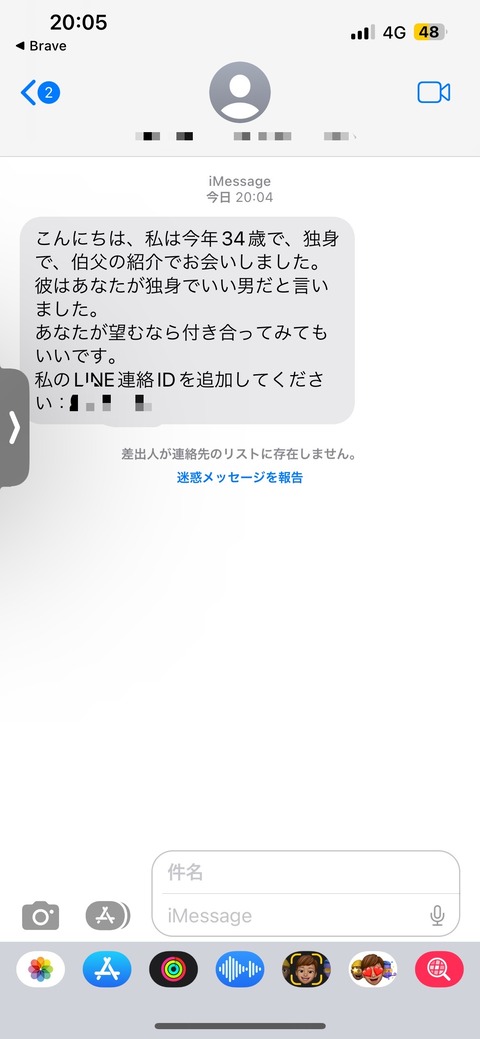This screenshot has width=480, height=1039.
Task: Open Memoji stickers with heart eyes
Action: (373, 969)
